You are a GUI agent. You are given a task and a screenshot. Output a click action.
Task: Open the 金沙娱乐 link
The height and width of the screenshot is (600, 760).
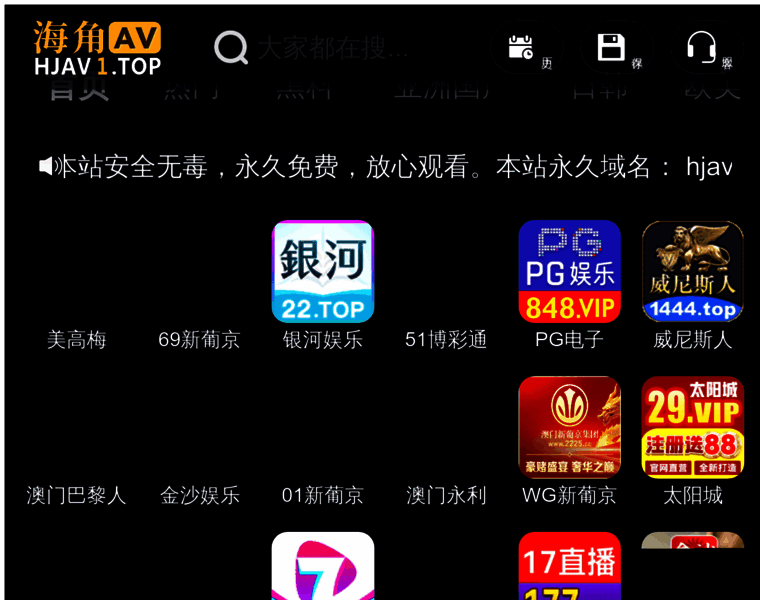click(200, 495)
